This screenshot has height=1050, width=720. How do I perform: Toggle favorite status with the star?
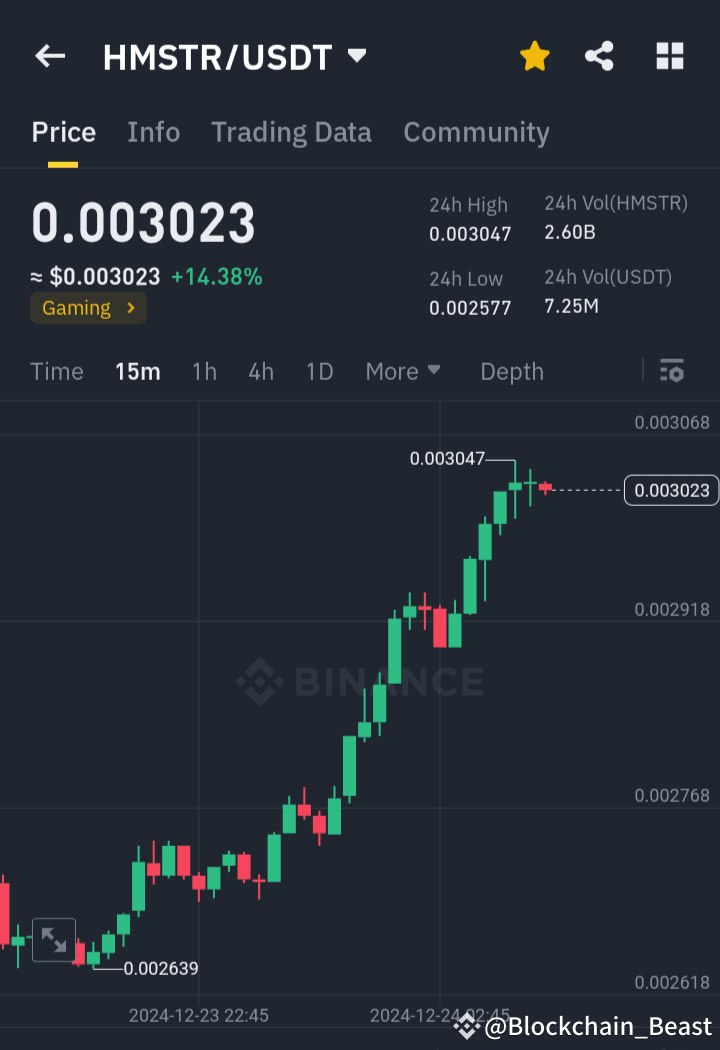point(534,56)
